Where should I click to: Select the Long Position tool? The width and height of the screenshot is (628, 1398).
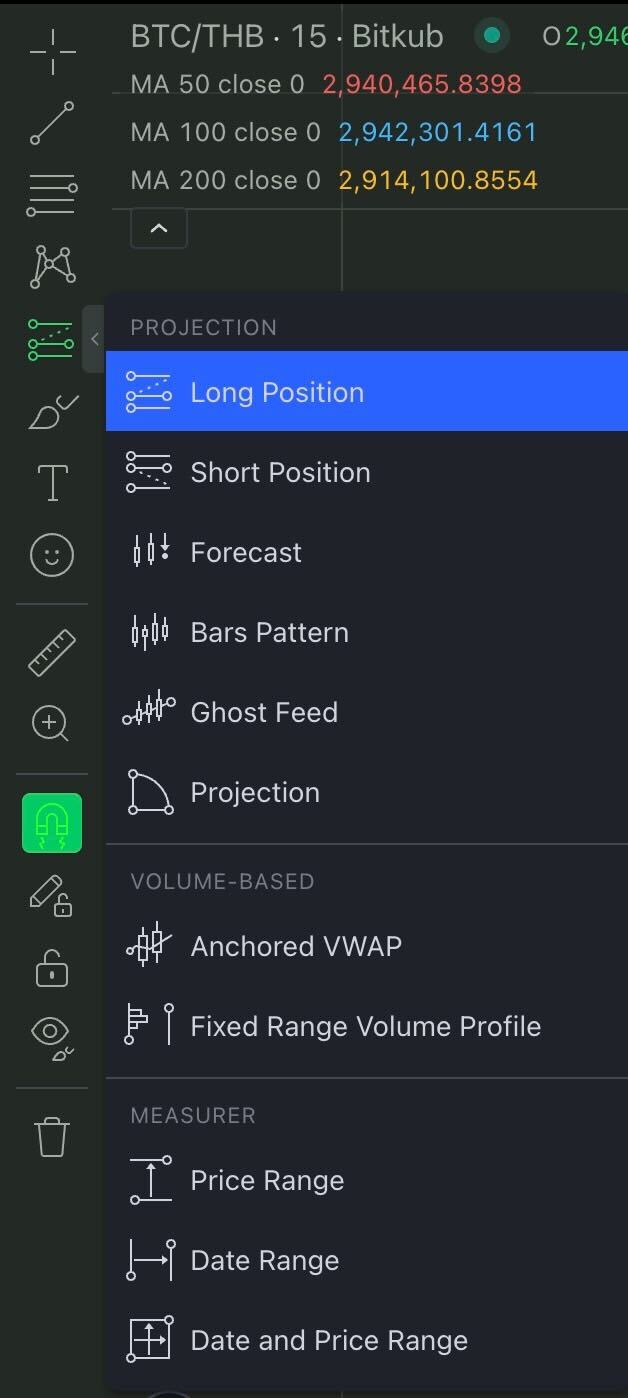coord(277,392)
